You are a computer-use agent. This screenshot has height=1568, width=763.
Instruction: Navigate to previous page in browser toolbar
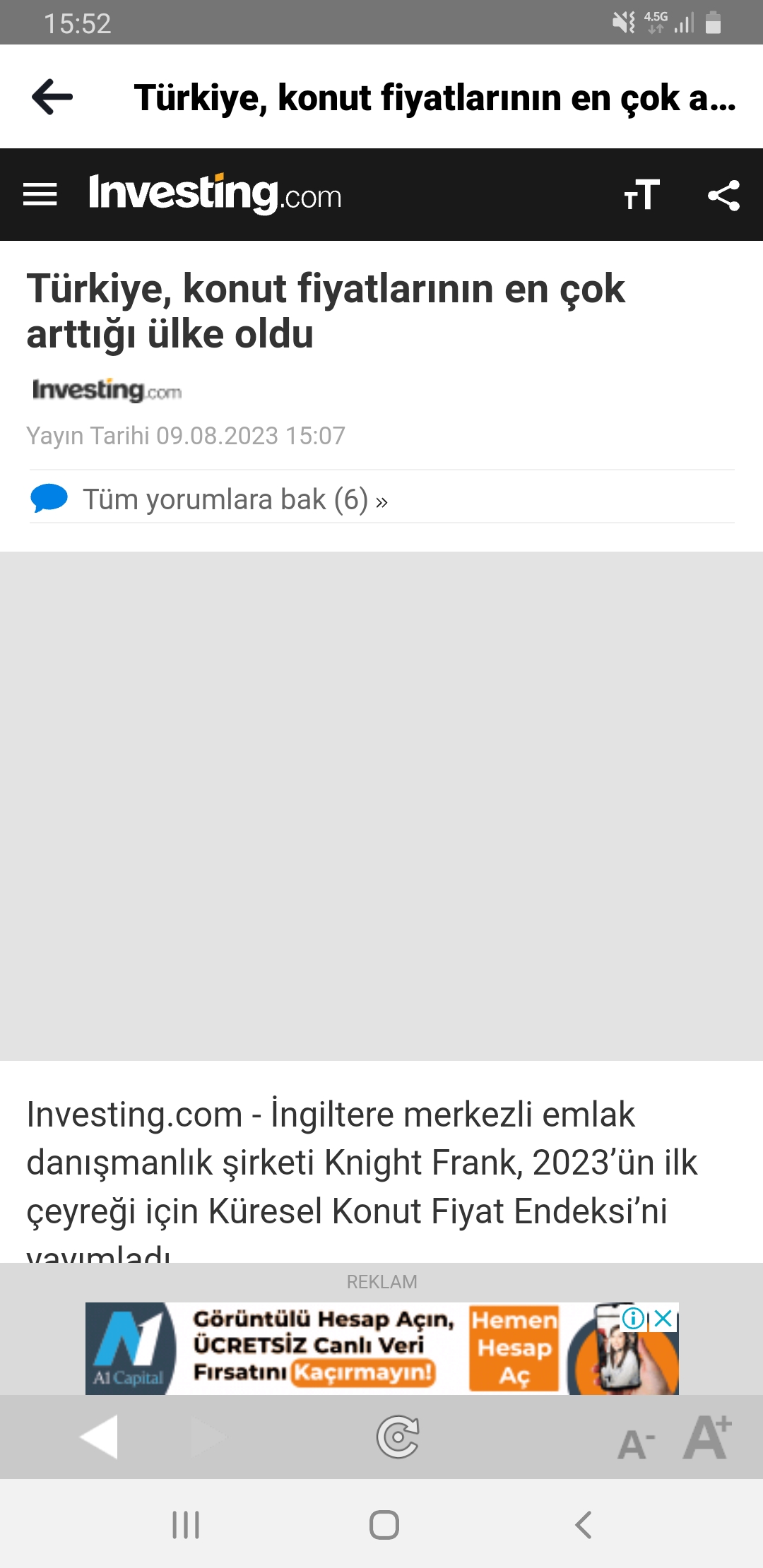click(99, 1437)
